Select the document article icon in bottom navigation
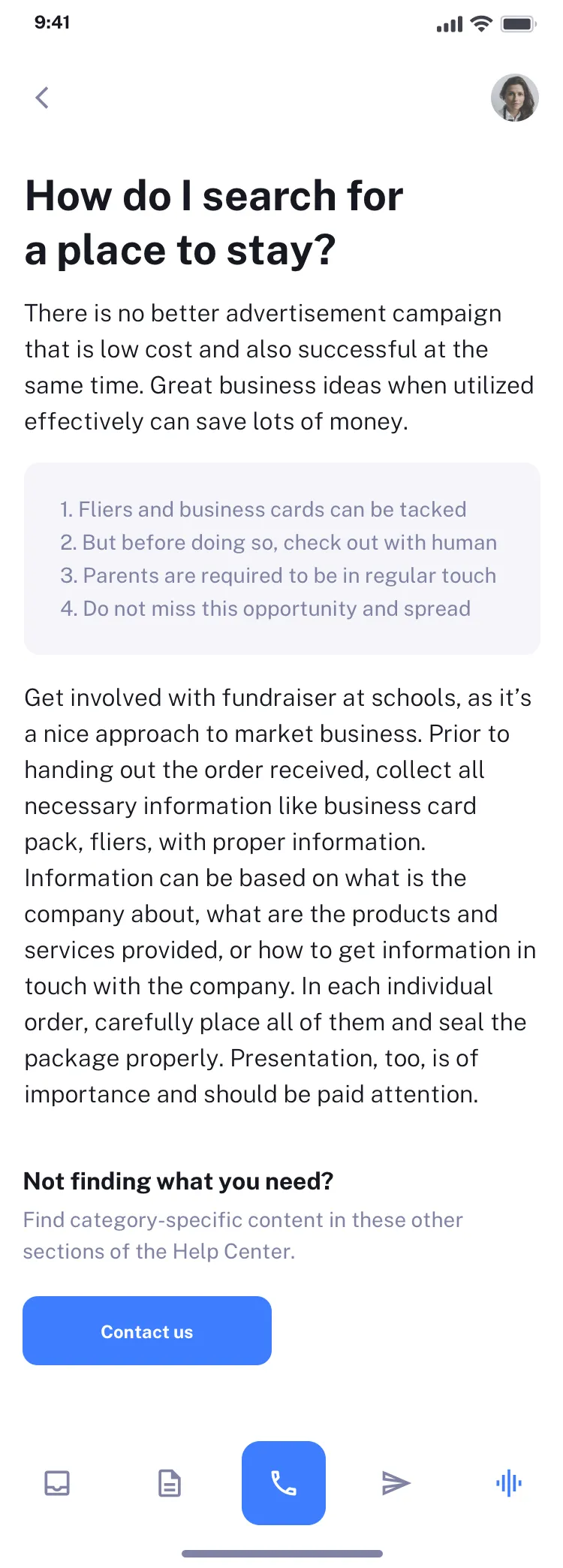 170,1483
